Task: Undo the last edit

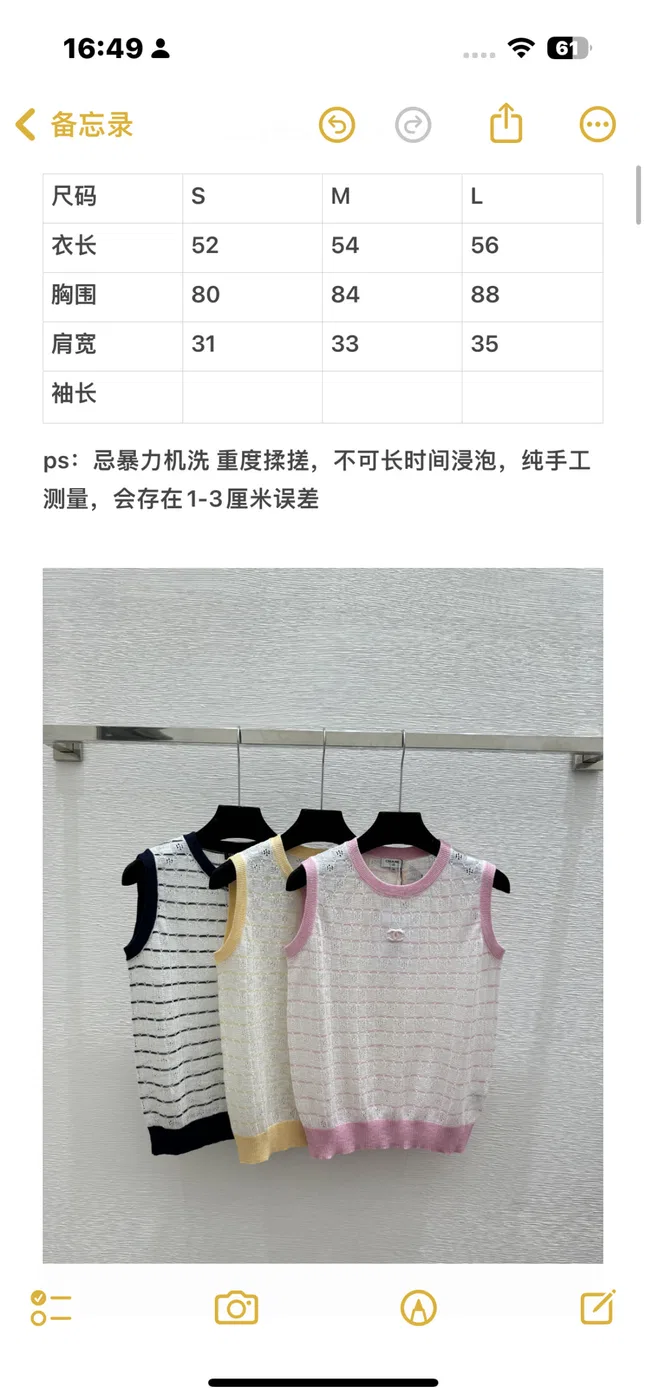Action: click(337, 125)
